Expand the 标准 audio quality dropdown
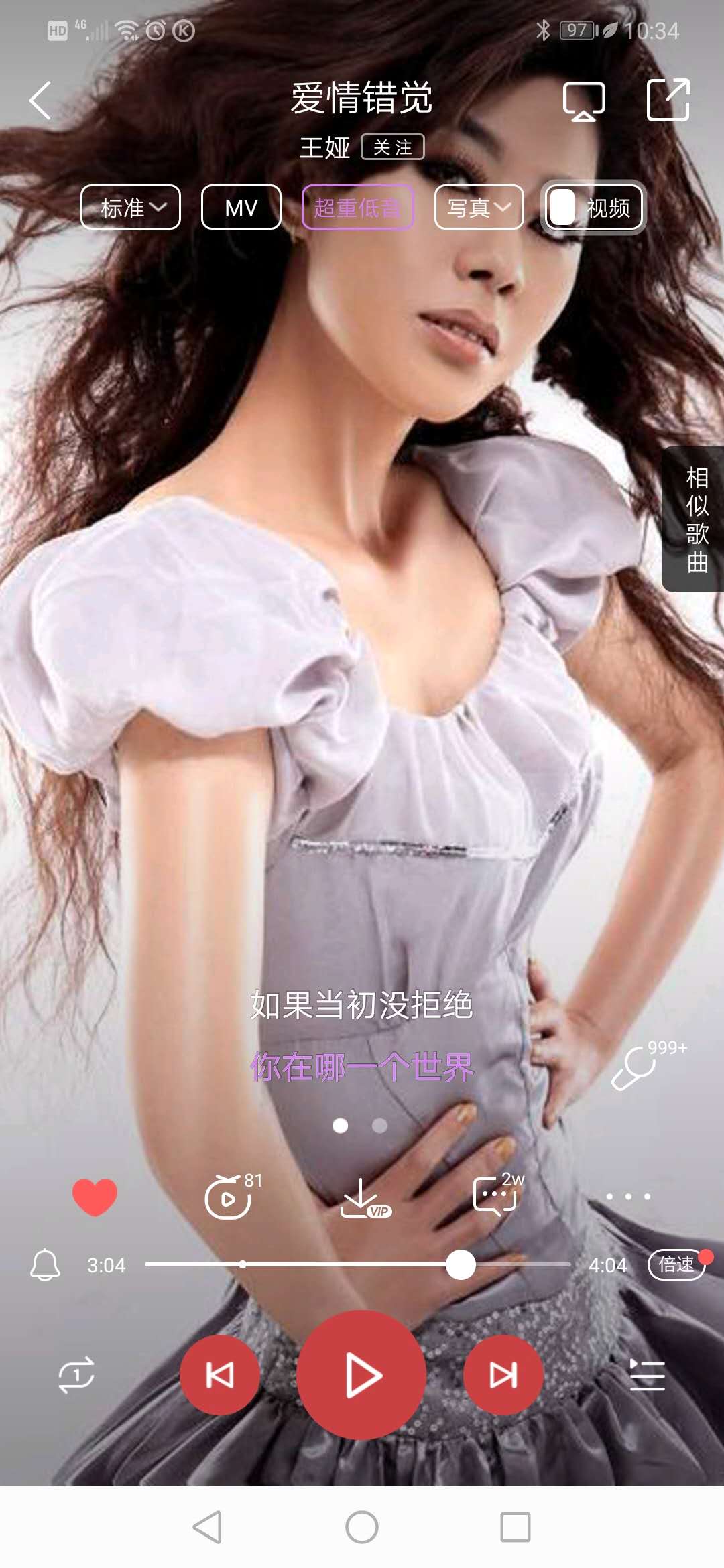The image size is (724, 1568). point(131,208)
